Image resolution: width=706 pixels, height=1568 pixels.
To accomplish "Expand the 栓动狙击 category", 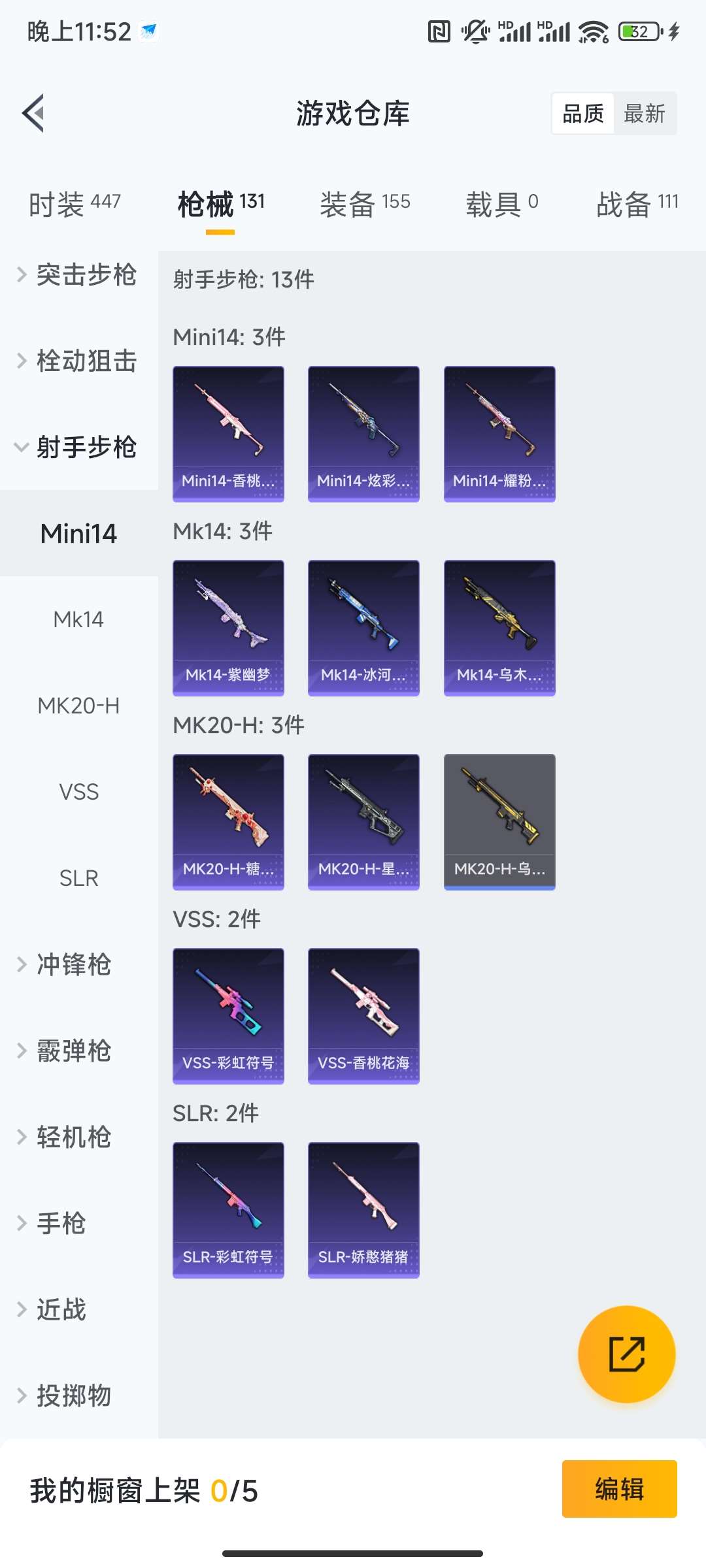I will 78,361.
